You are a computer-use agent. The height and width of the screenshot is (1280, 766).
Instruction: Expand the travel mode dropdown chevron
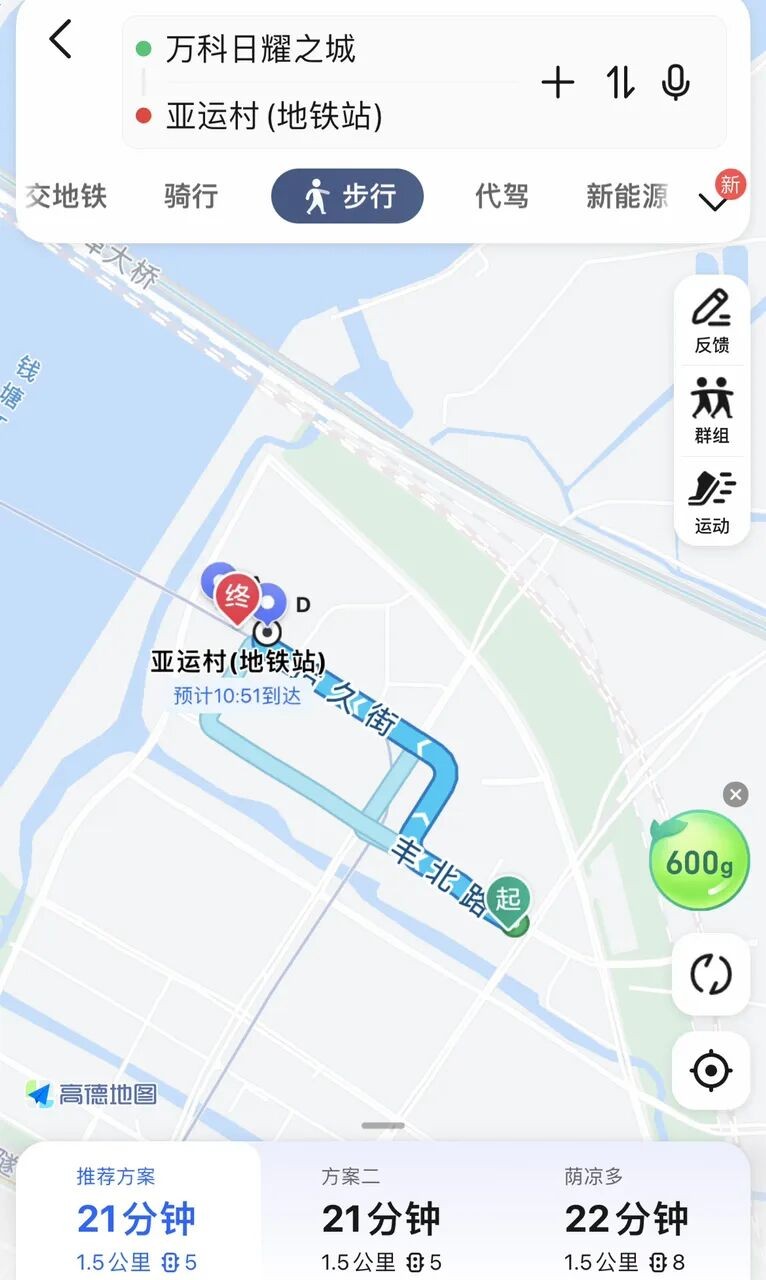click(714, 202)
